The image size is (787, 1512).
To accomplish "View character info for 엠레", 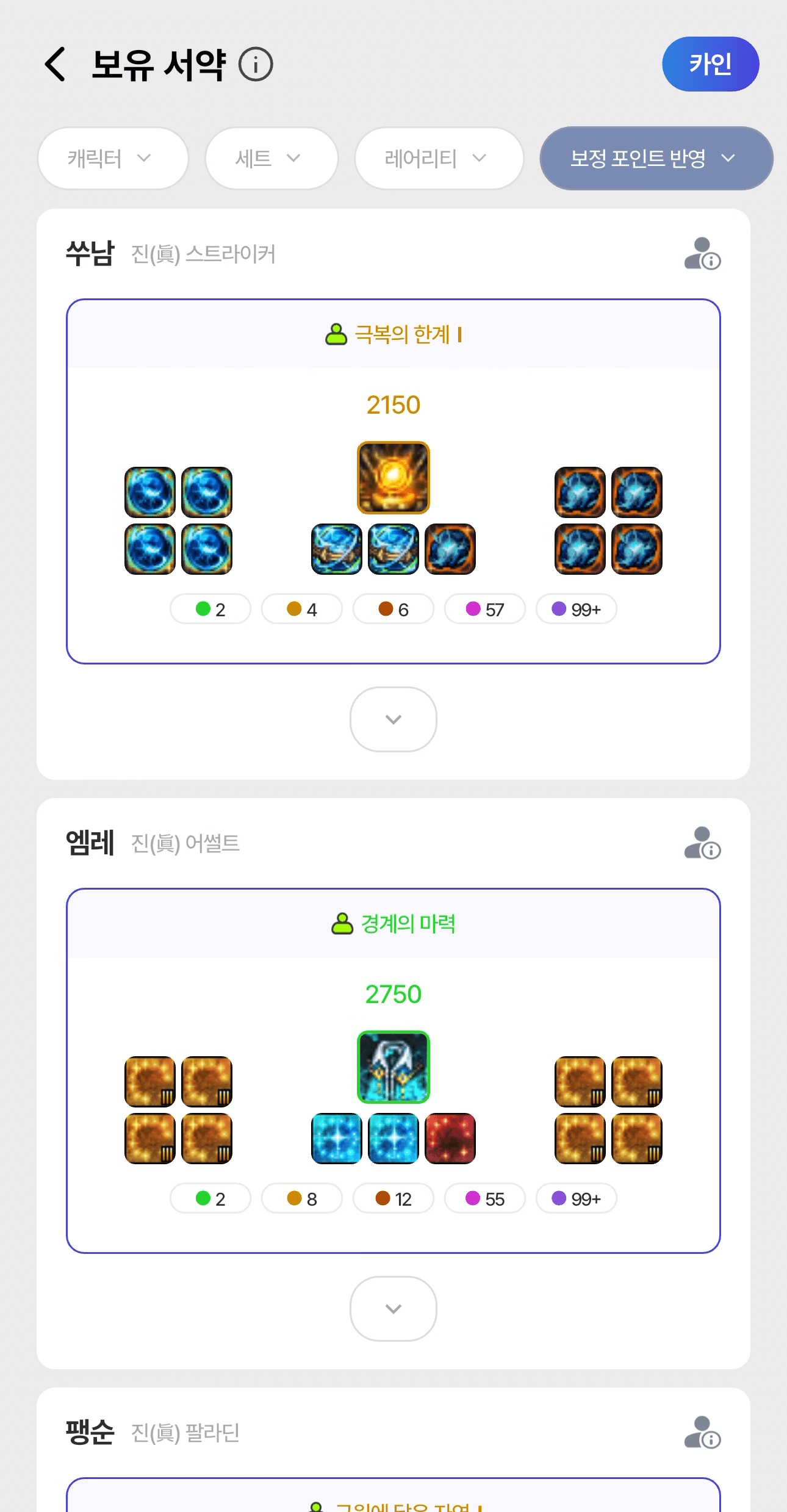I will [702, 843].
